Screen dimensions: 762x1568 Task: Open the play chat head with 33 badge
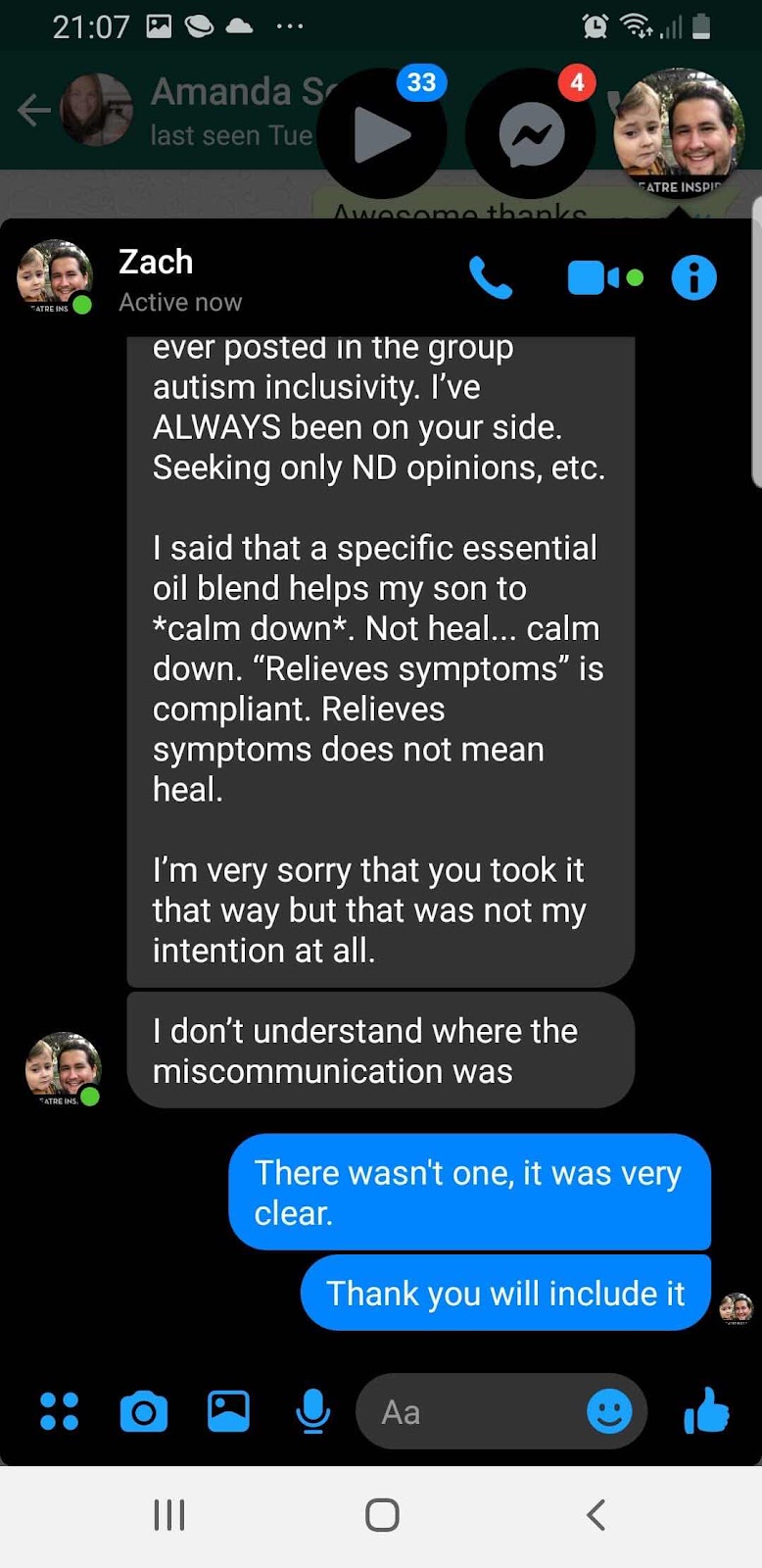click(381, 133)
